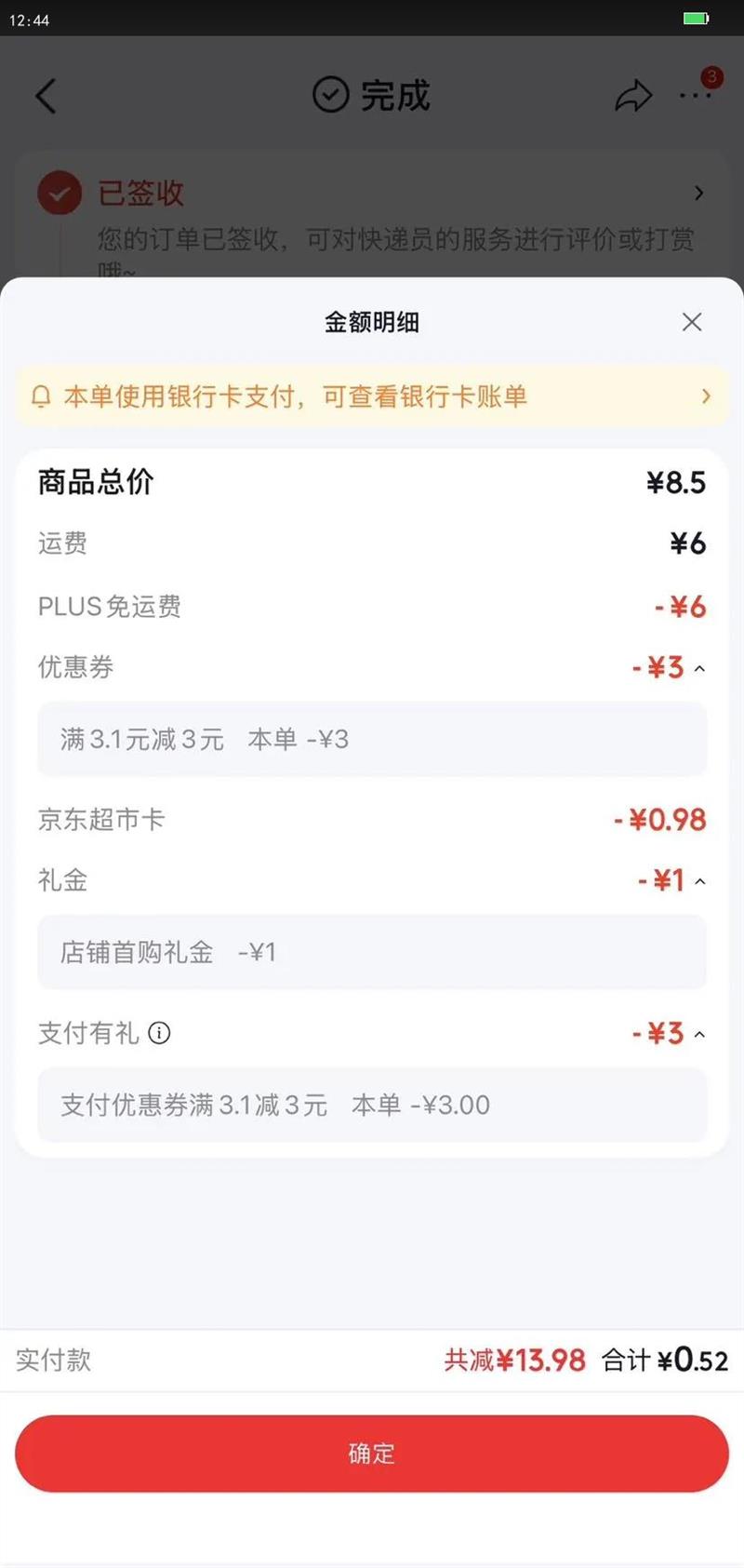Collapse the 优惠券 discount details
The image size is (744, 1568).
point(699,668)
